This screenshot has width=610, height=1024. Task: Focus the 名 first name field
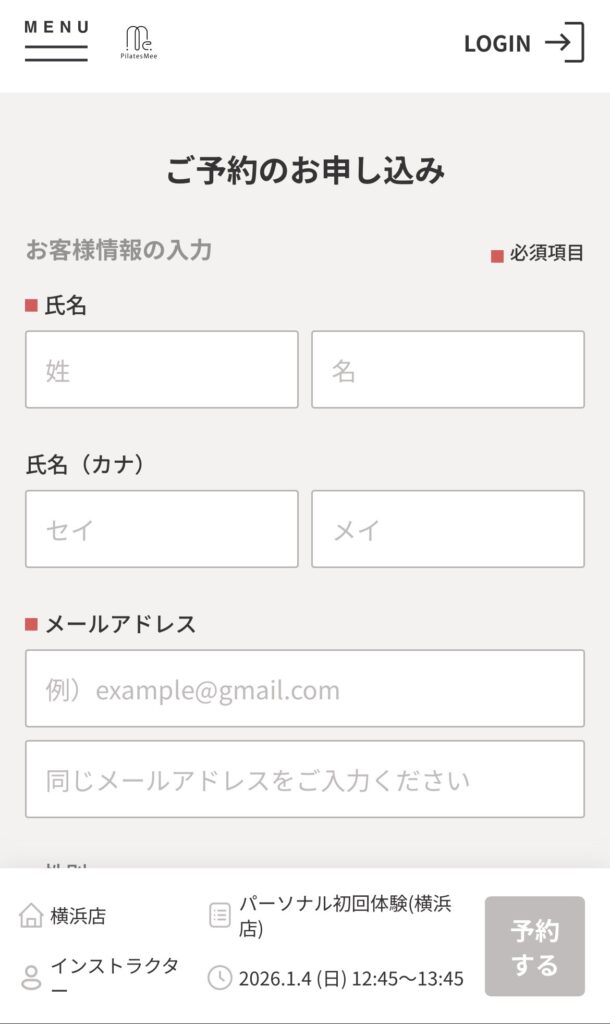pyautogui.click(x=447, y=370)
